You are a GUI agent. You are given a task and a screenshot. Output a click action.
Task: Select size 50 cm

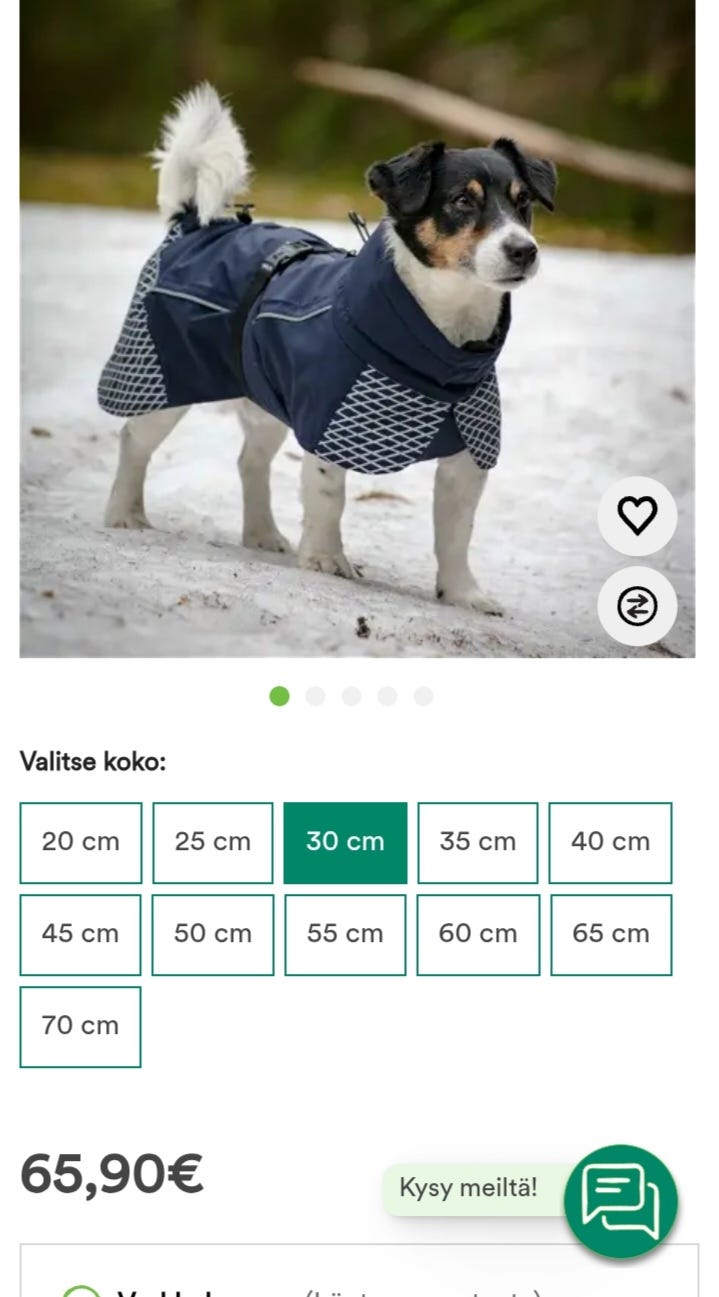213,934
